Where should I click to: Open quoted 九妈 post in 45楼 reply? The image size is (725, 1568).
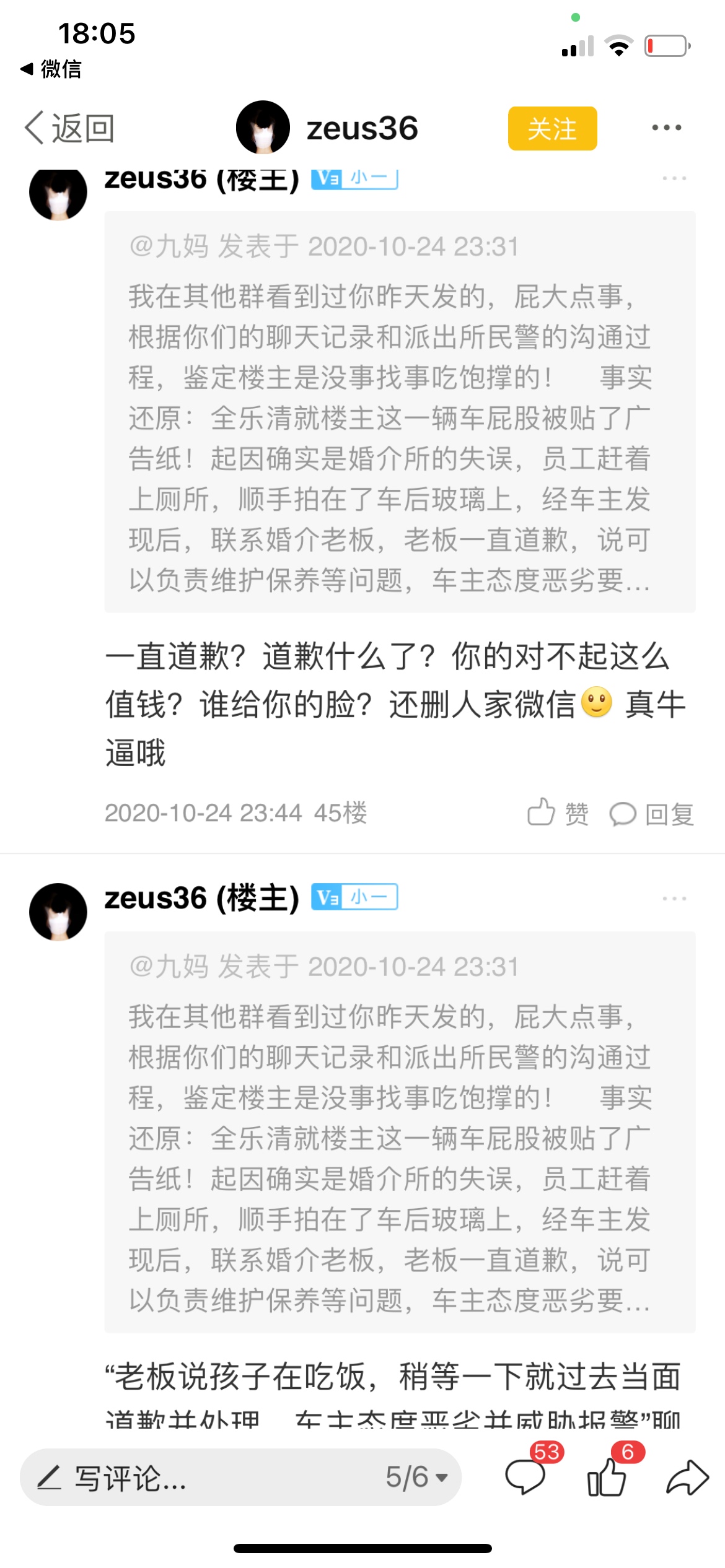(400, 411)
